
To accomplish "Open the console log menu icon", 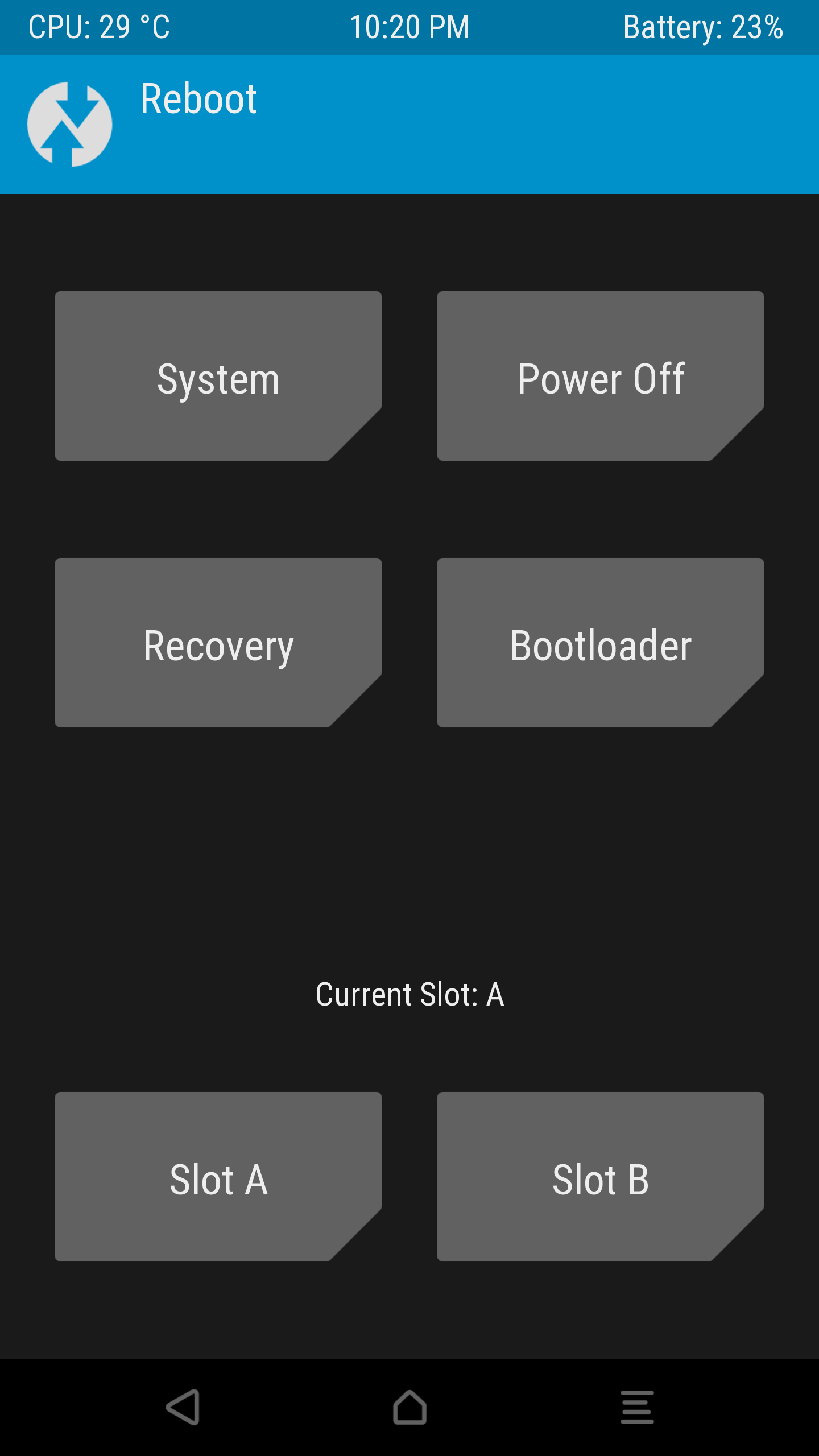I will coord(637,1407).
